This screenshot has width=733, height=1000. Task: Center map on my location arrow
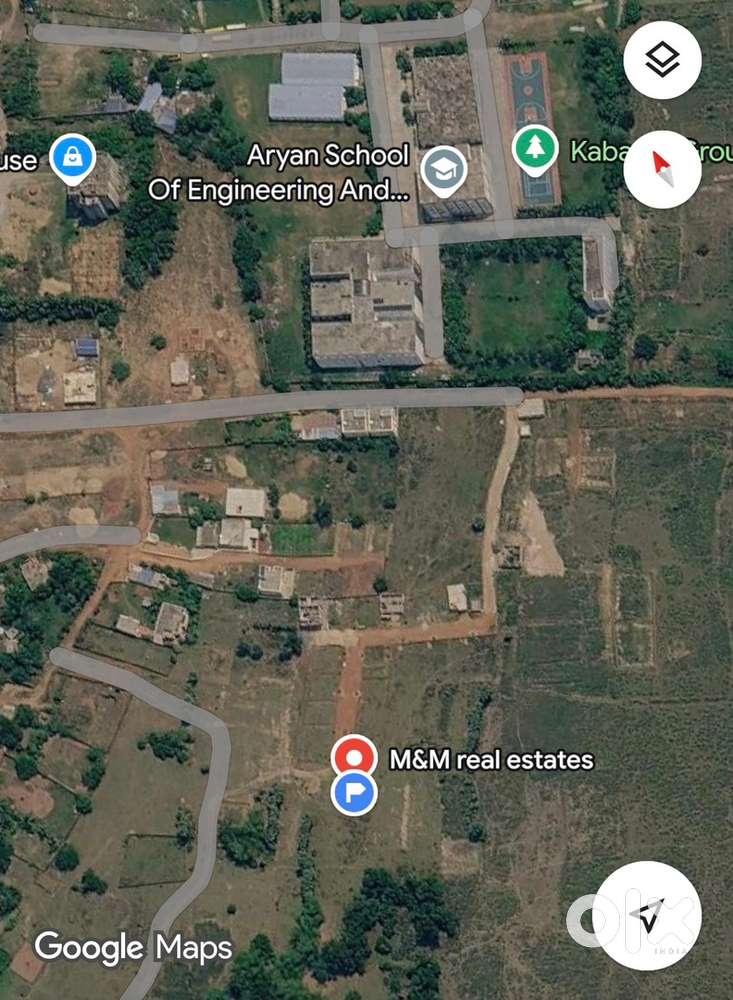(647, 915)
